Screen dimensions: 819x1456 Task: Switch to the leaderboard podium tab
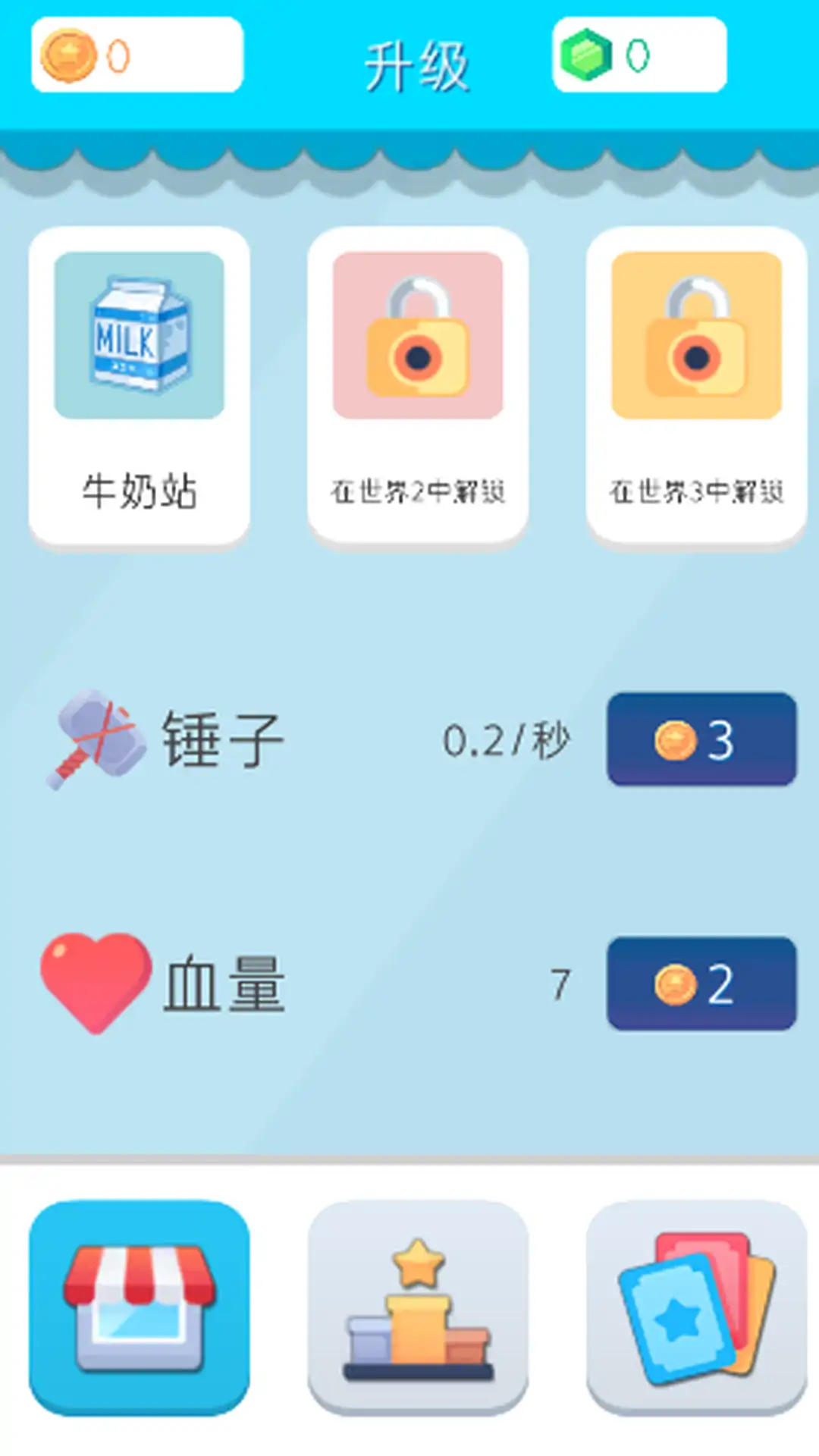(418, 1307)
